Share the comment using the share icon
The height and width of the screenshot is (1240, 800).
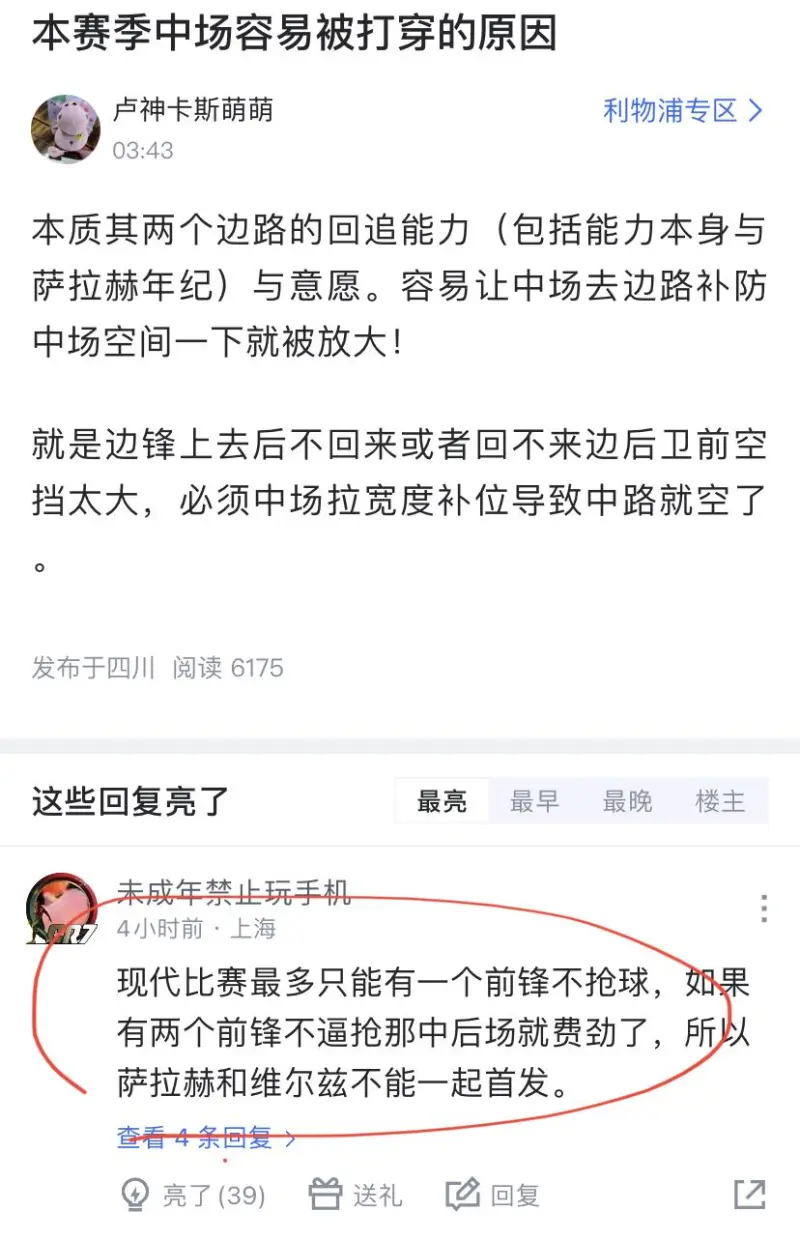click(749, 1194)
